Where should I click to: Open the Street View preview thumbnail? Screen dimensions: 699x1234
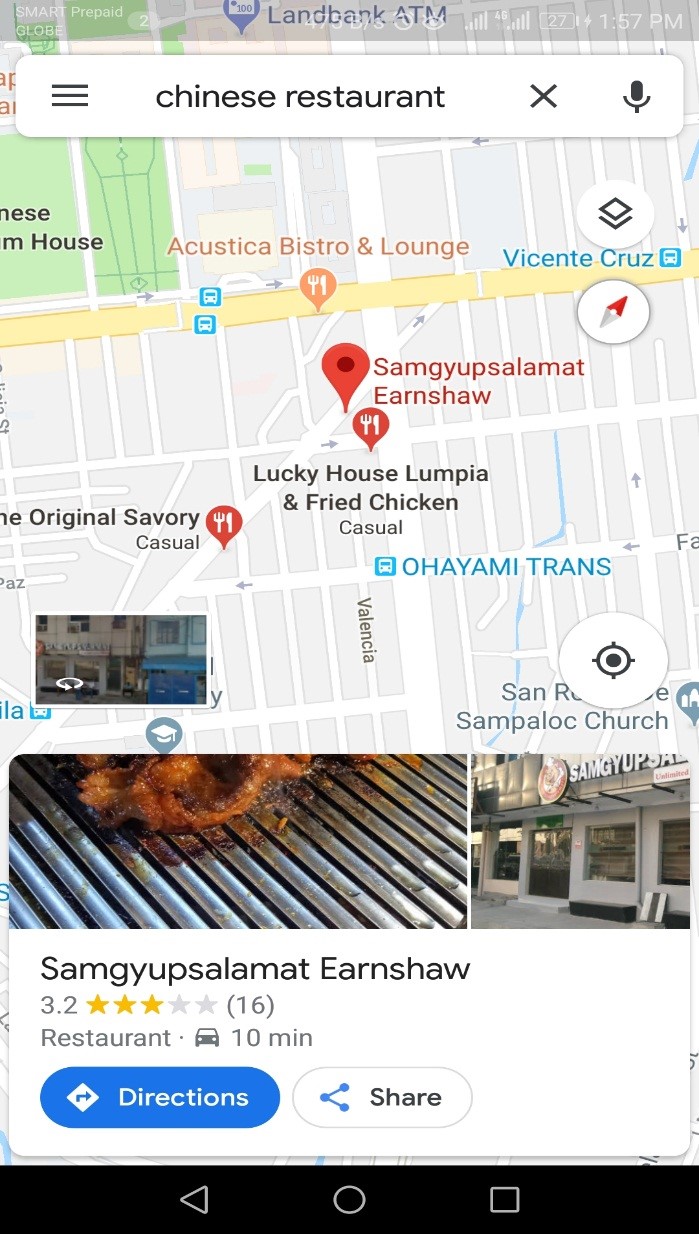tap(121, 660)
